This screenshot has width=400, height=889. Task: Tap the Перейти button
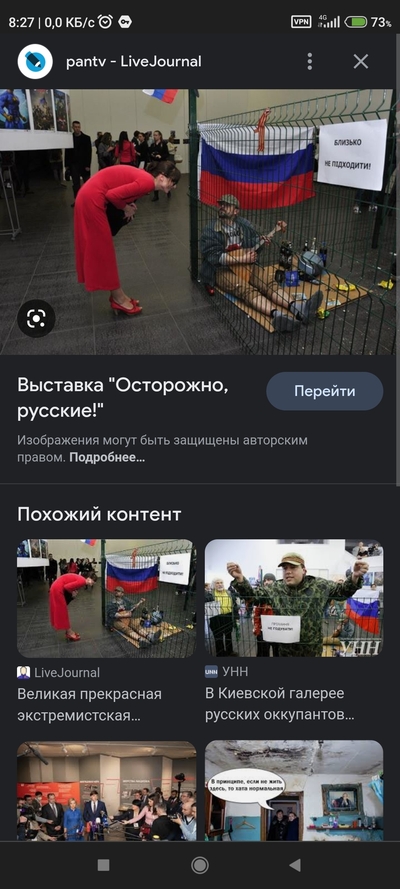(325, 391)
